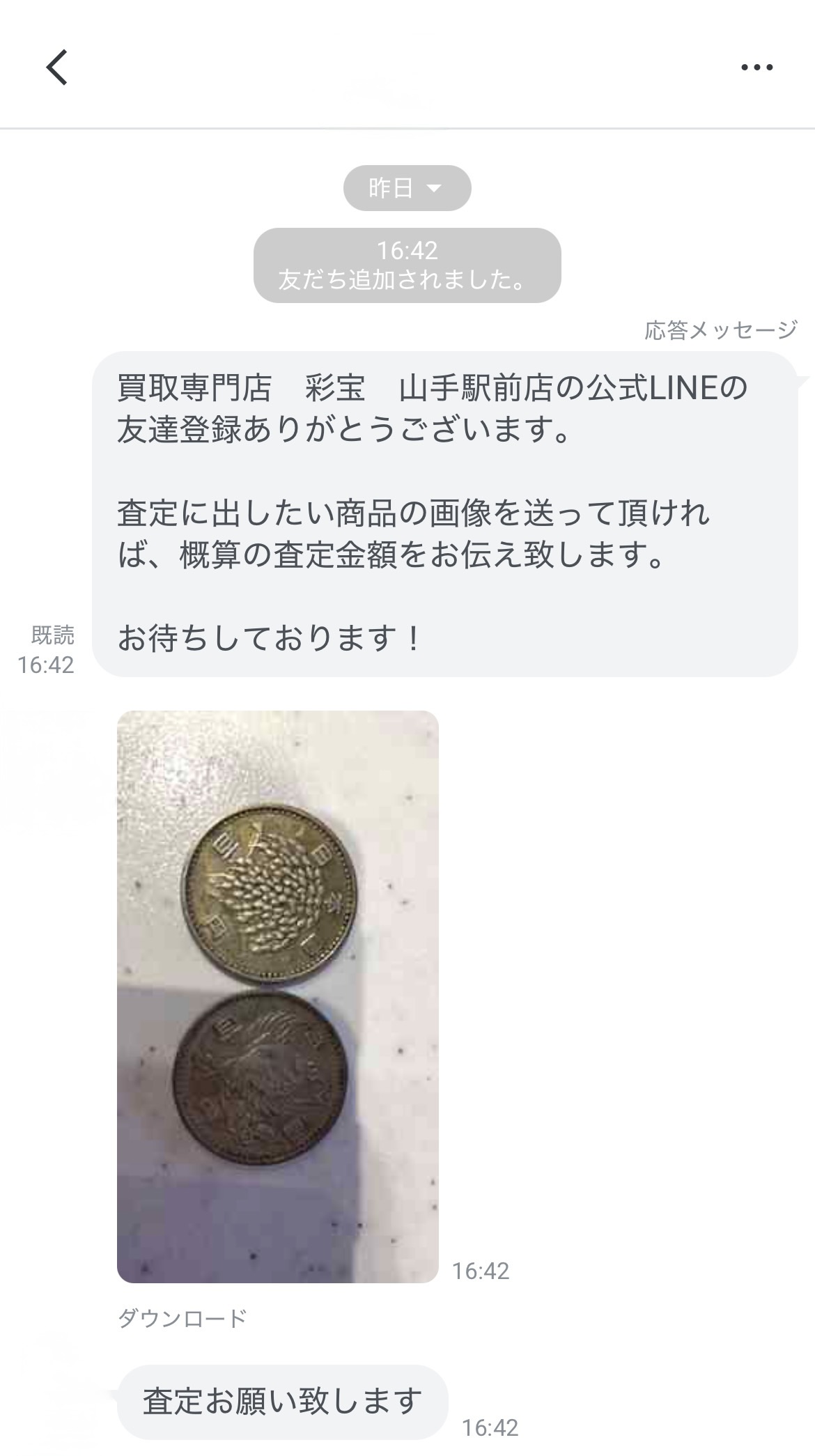Go back using the top-left arrow
815x1456 pixels.
pos(57,68)
